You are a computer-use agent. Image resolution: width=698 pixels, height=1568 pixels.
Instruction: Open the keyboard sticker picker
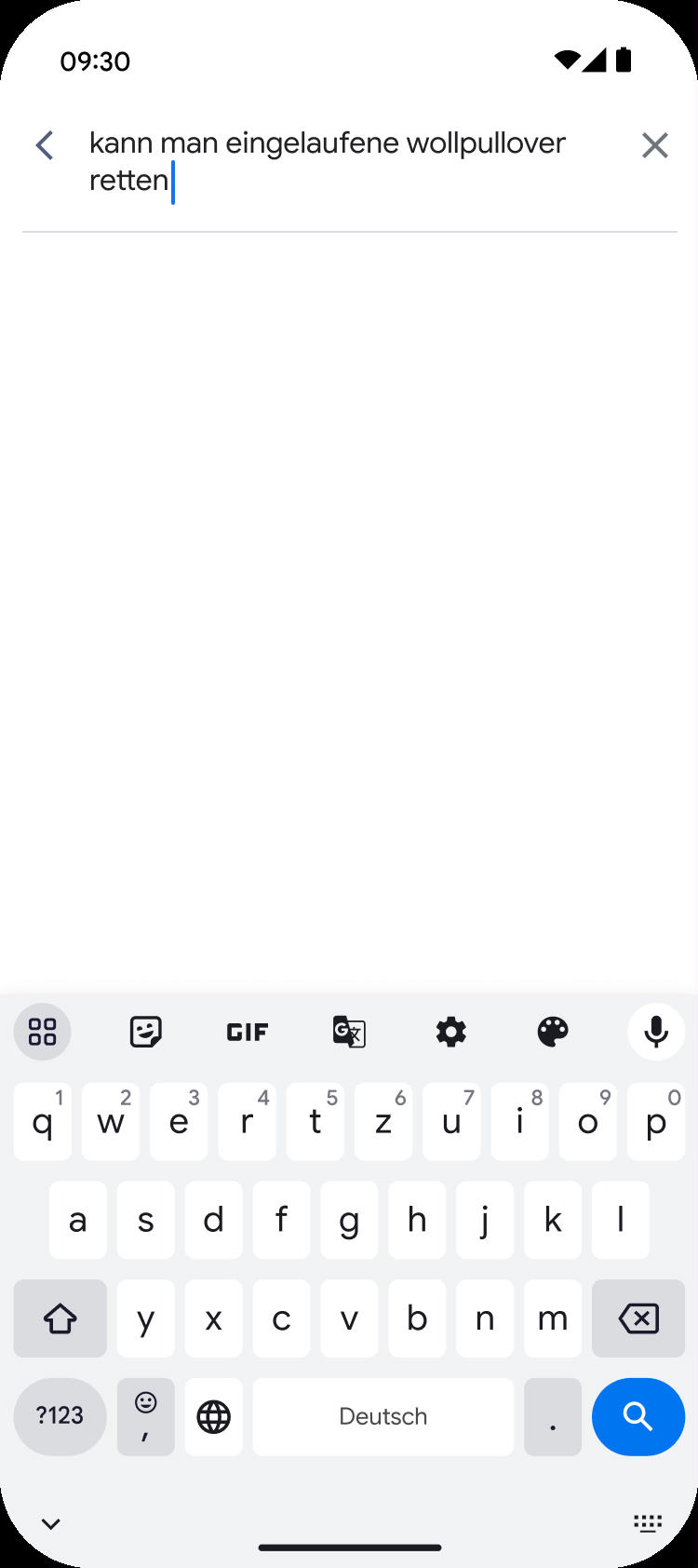click(x=146, y=1032)
